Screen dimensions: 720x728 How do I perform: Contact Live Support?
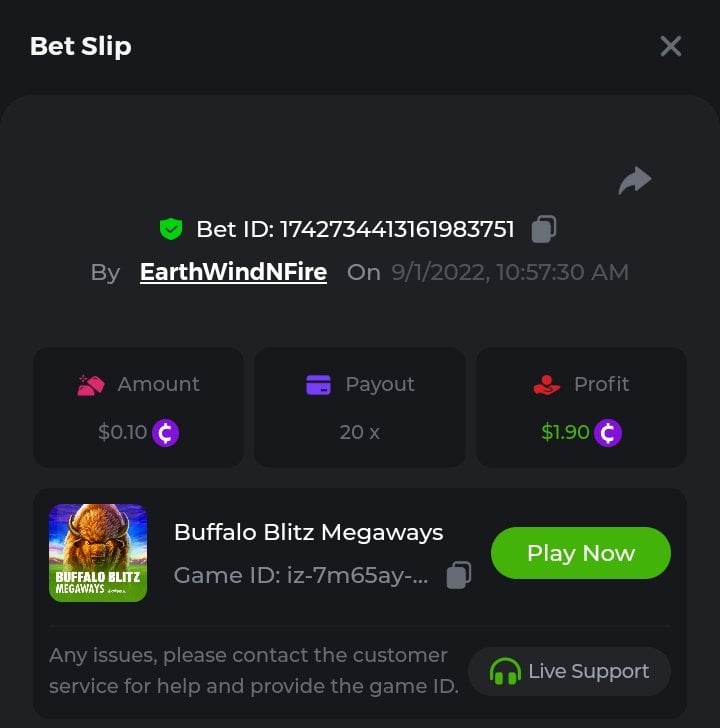click(570, 671)
